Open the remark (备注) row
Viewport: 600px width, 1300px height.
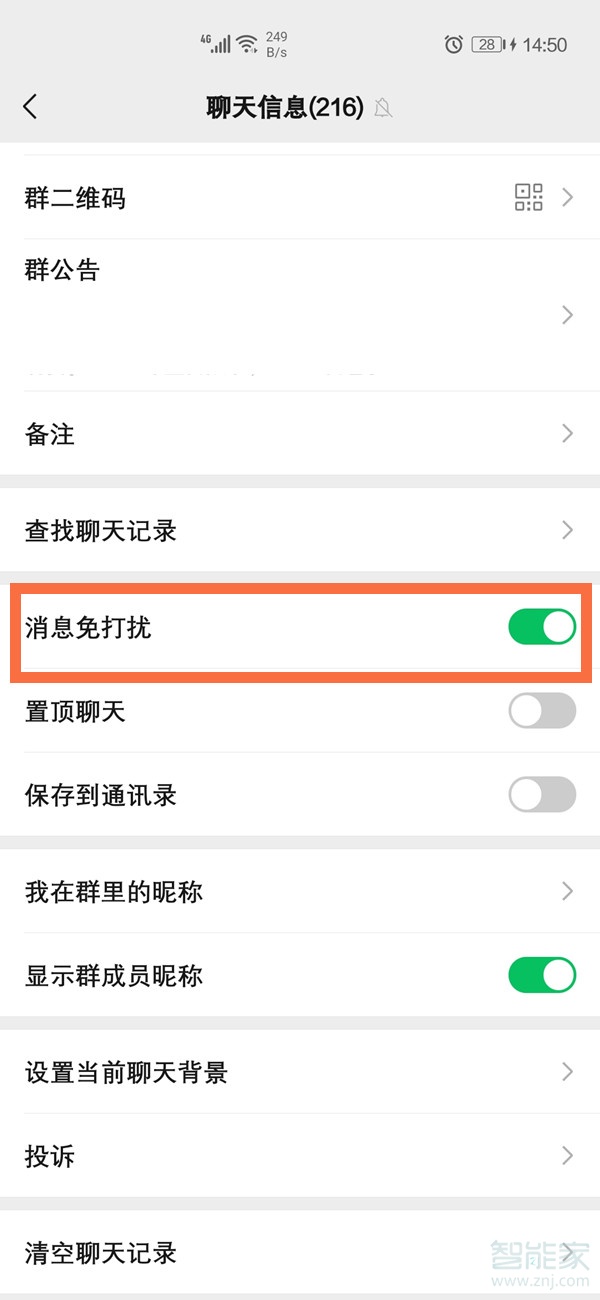point(300,433)
